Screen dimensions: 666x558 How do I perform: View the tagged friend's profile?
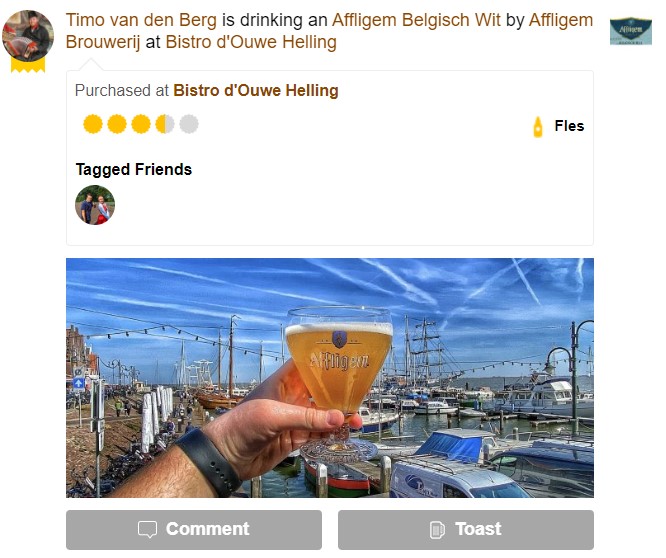[x=95, y=205]
